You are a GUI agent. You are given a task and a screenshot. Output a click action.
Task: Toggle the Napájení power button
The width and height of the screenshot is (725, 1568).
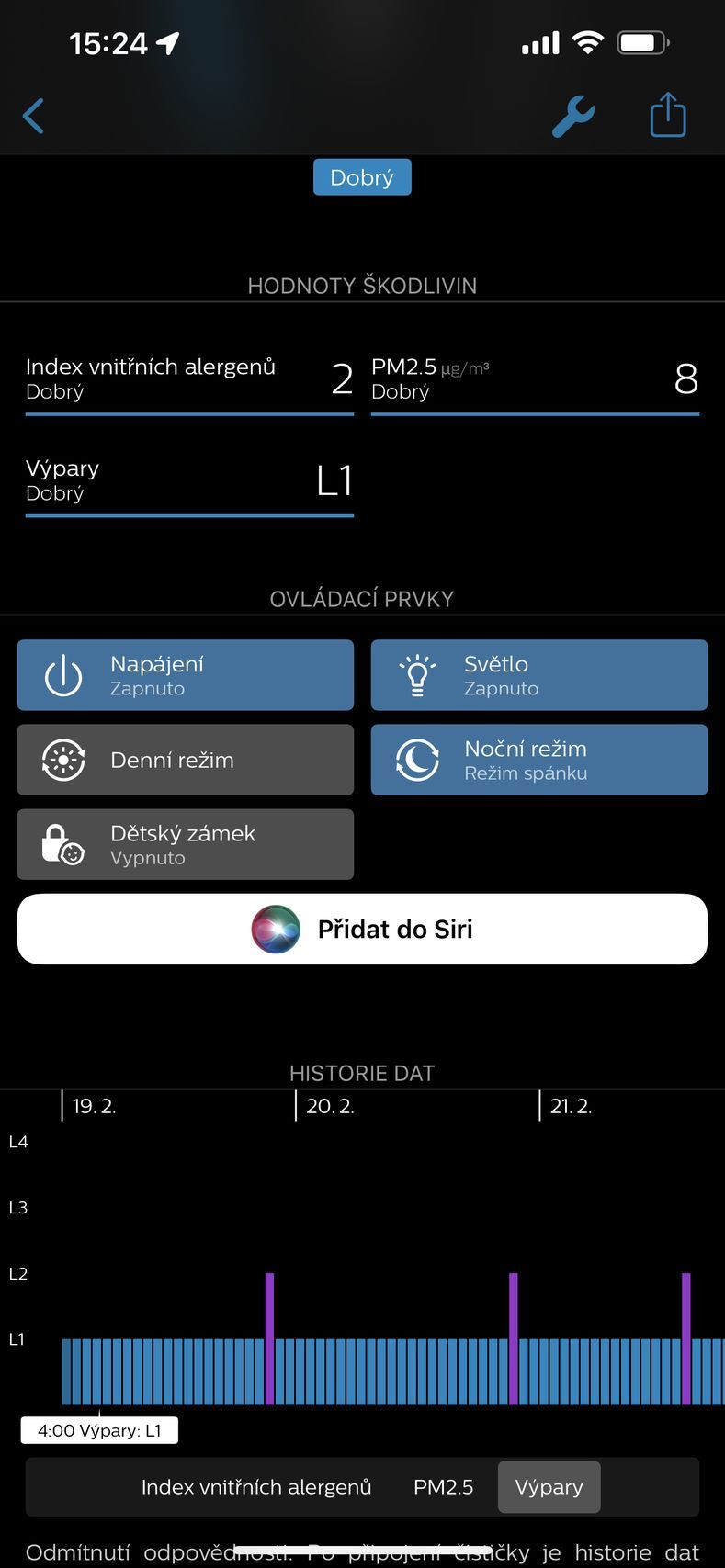click(185, 675)
